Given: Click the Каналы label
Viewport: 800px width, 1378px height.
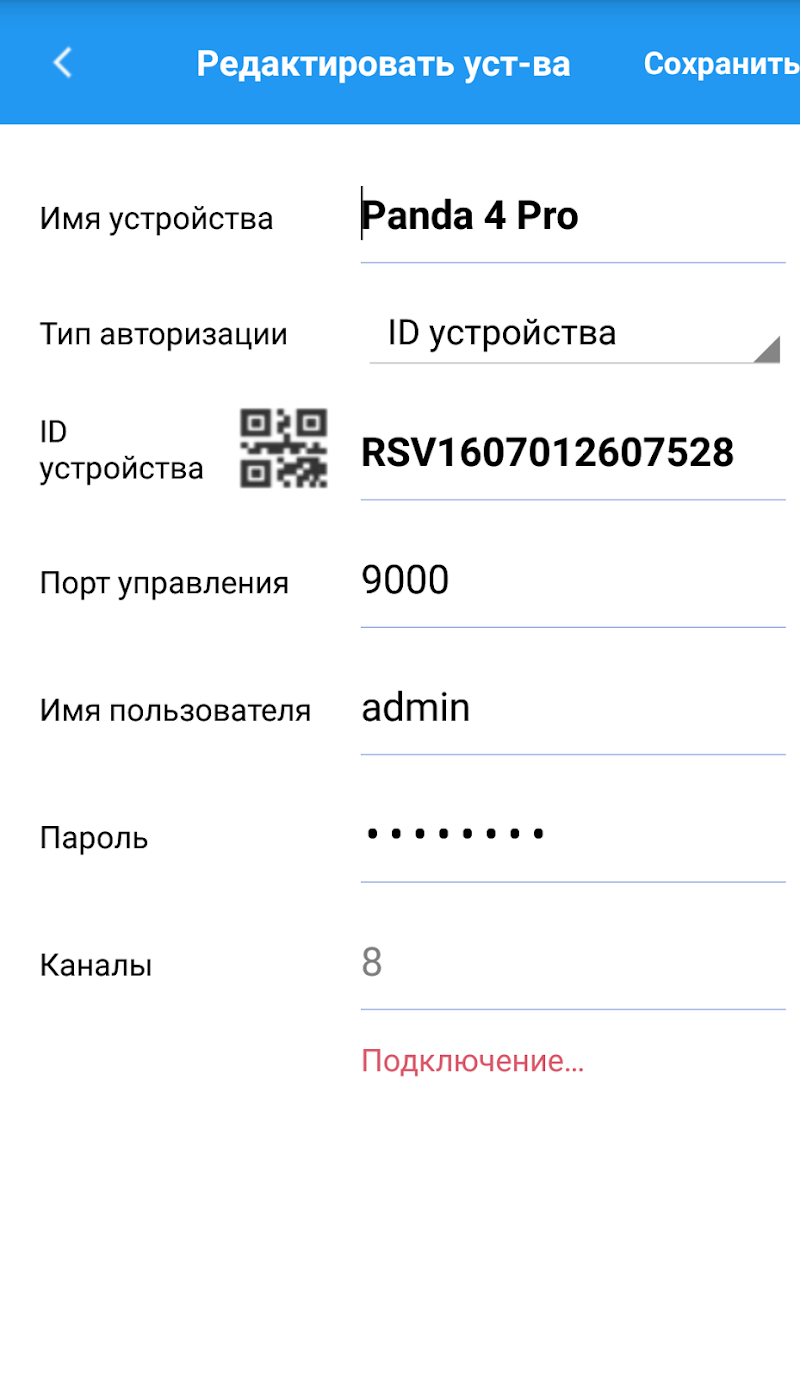Looking at the screenshot, I should pyautogui.click(x=94, y=965).
